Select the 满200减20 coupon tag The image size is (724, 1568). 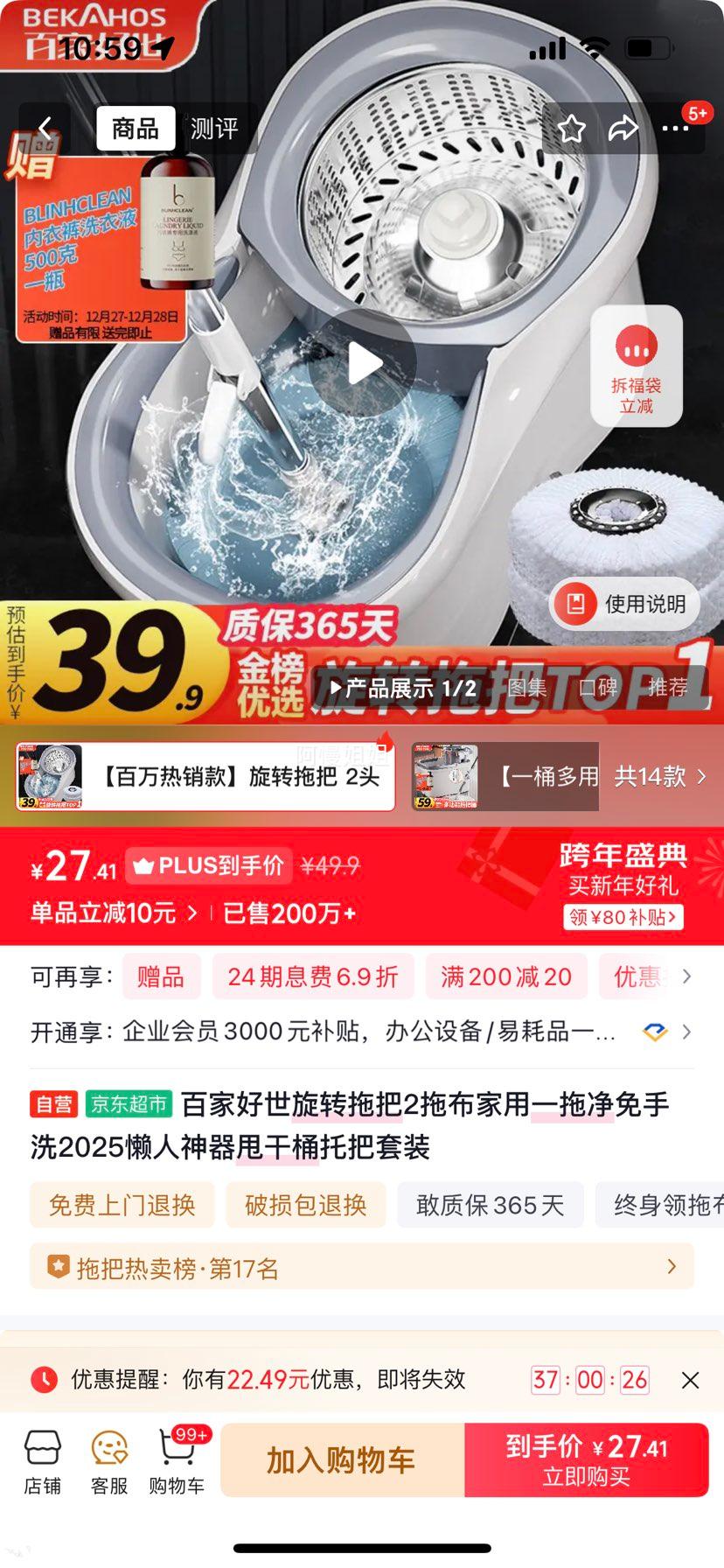(x=506, y=976)
